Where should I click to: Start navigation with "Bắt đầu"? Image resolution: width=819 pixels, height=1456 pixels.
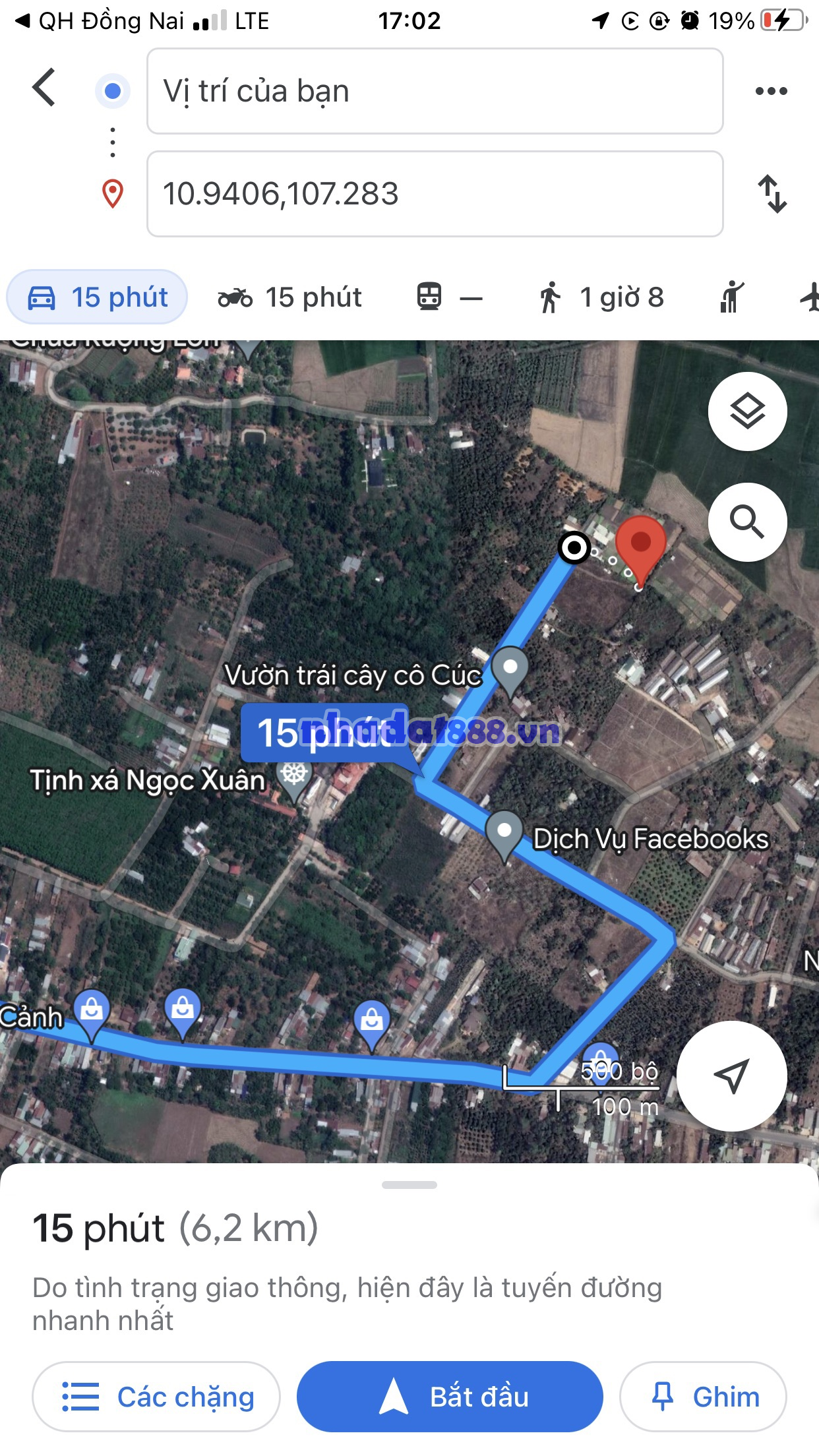450,1397
